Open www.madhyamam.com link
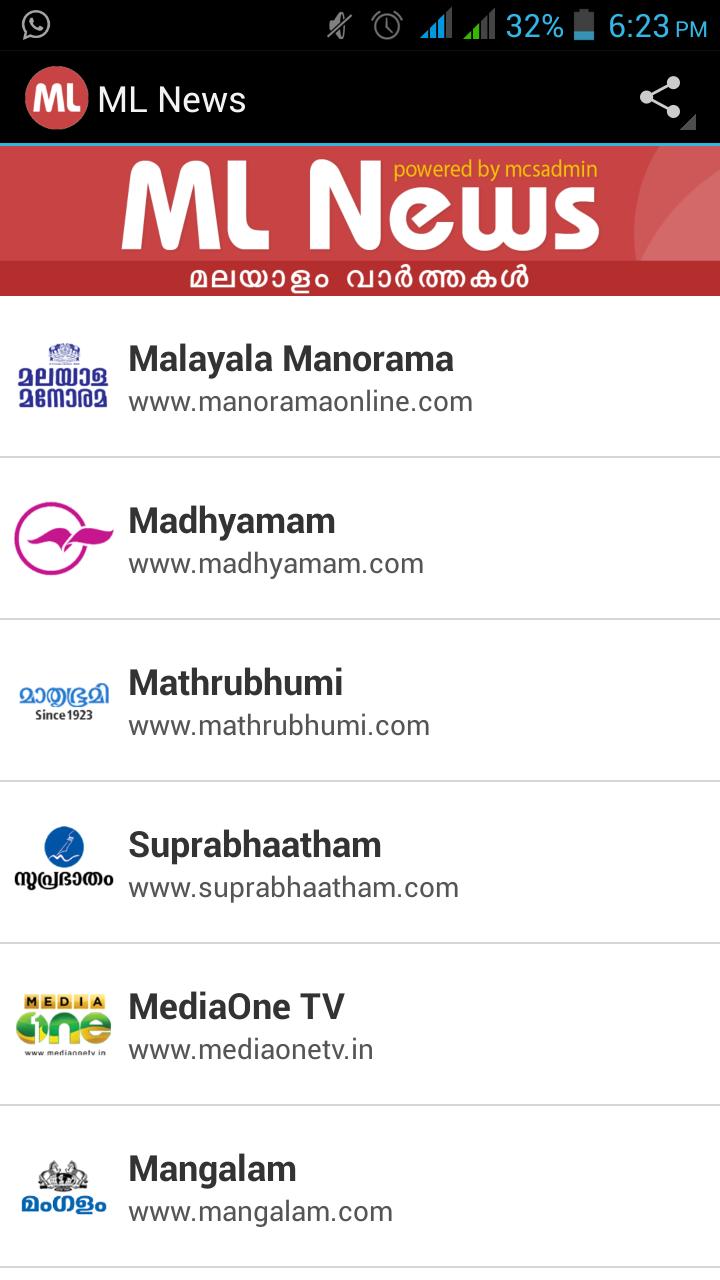This screenshot has width=720, height=1280. click(276, 563)
